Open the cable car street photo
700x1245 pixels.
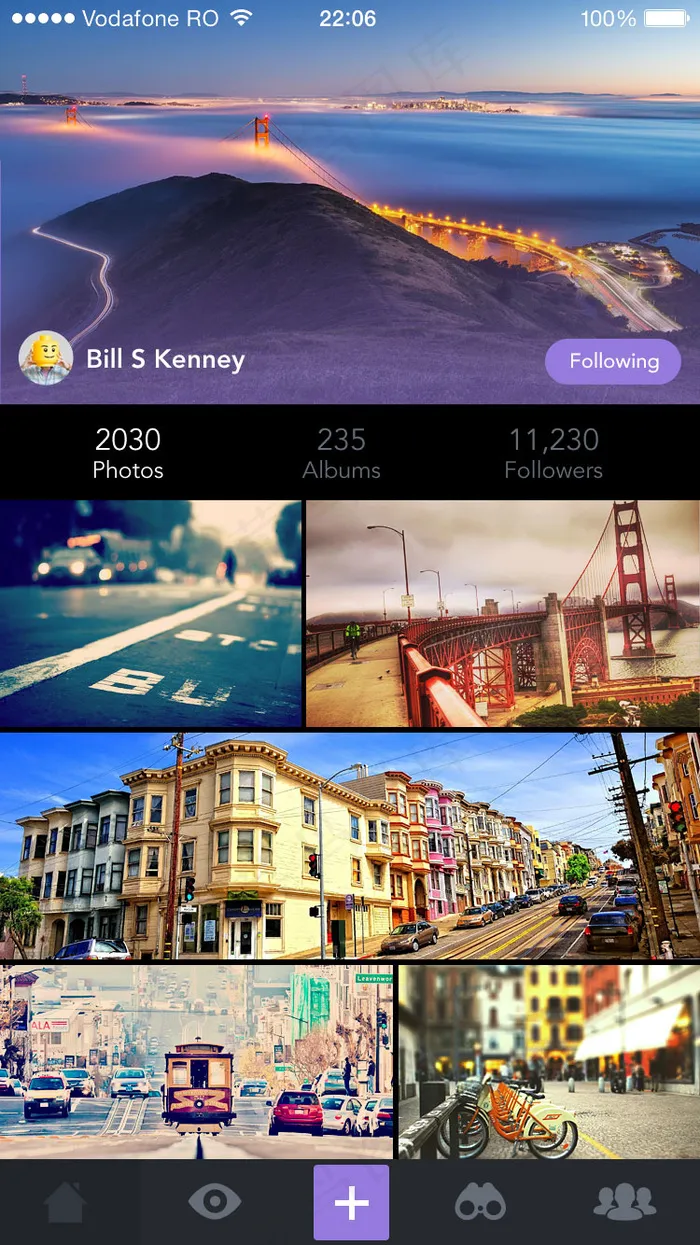[x=196, y=1061]
